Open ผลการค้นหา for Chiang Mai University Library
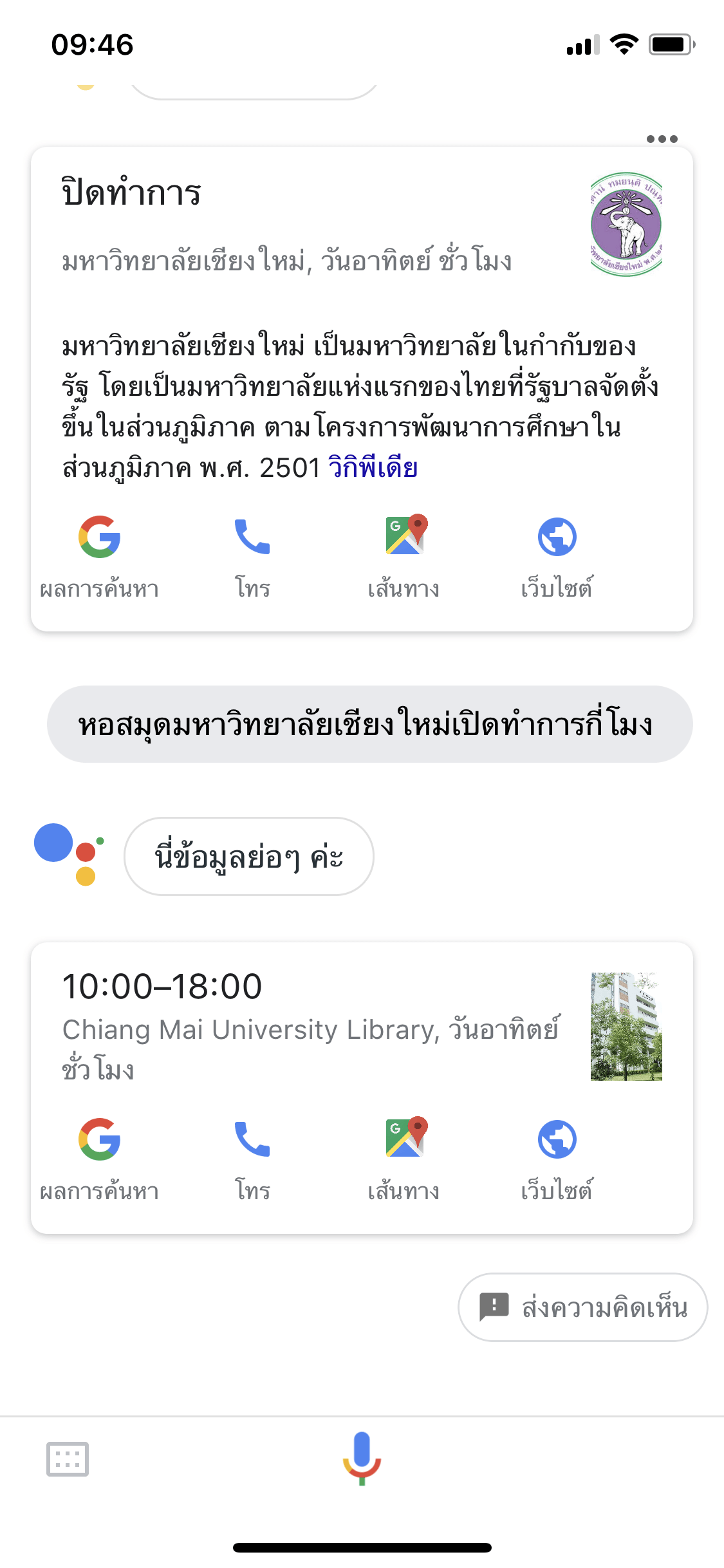 click(100, 1157)
